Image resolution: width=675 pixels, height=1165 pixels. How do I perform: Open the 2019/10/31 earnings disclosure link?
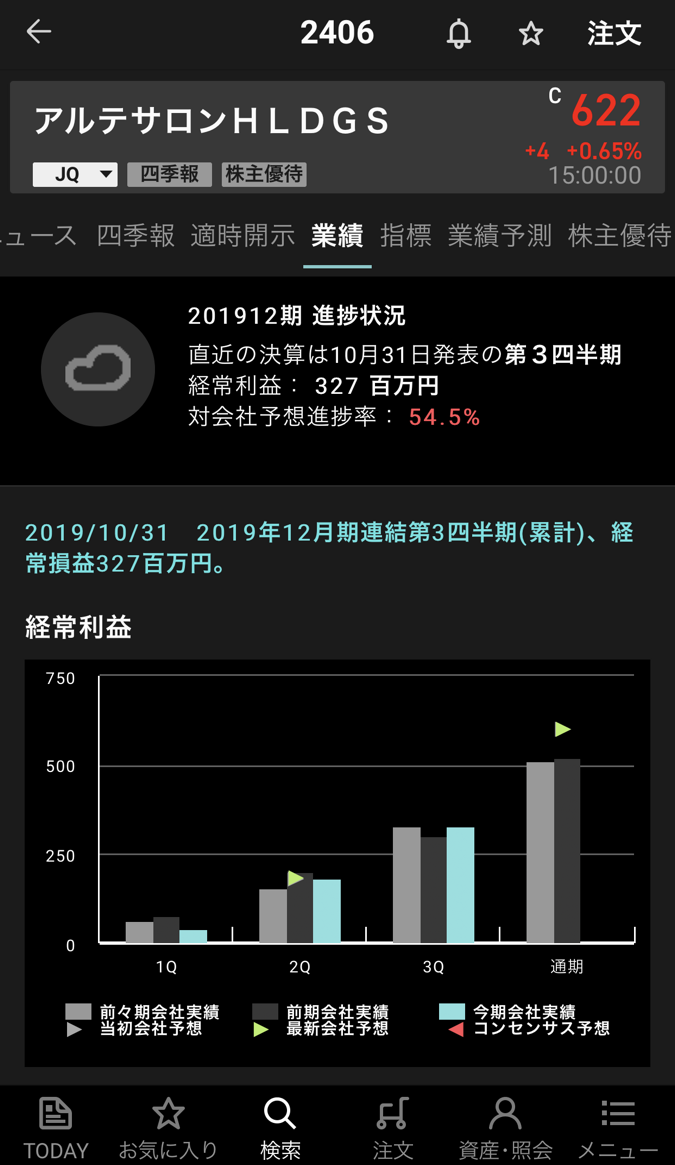[329, 547]
